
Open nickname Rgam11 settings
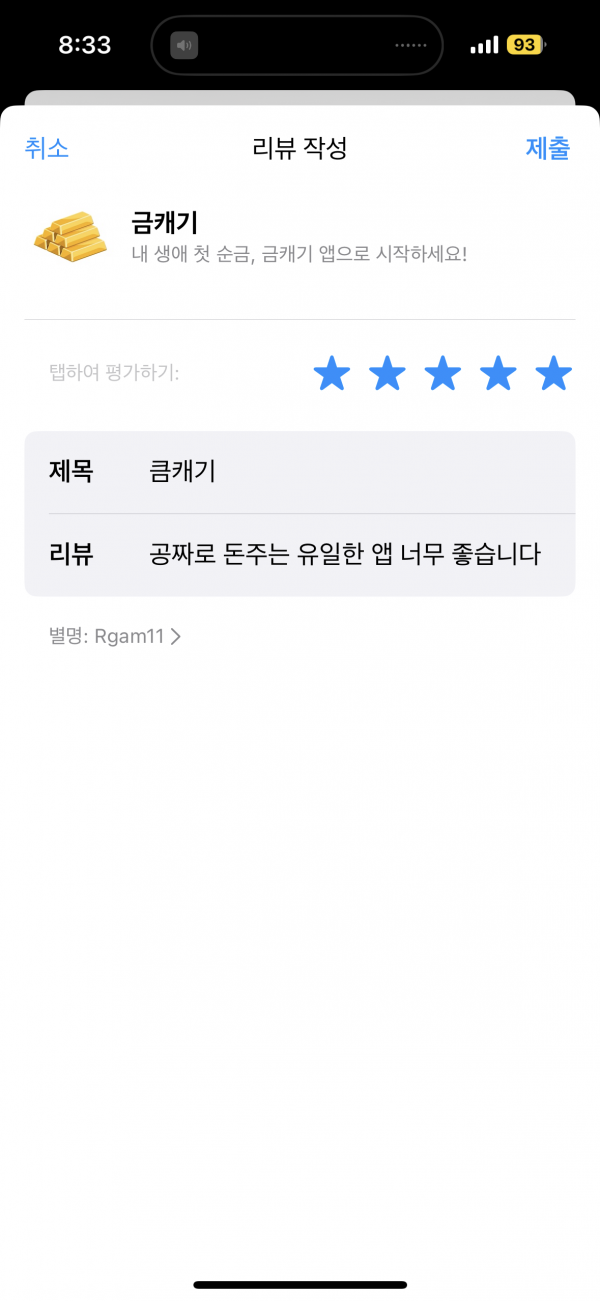[115, 636]
